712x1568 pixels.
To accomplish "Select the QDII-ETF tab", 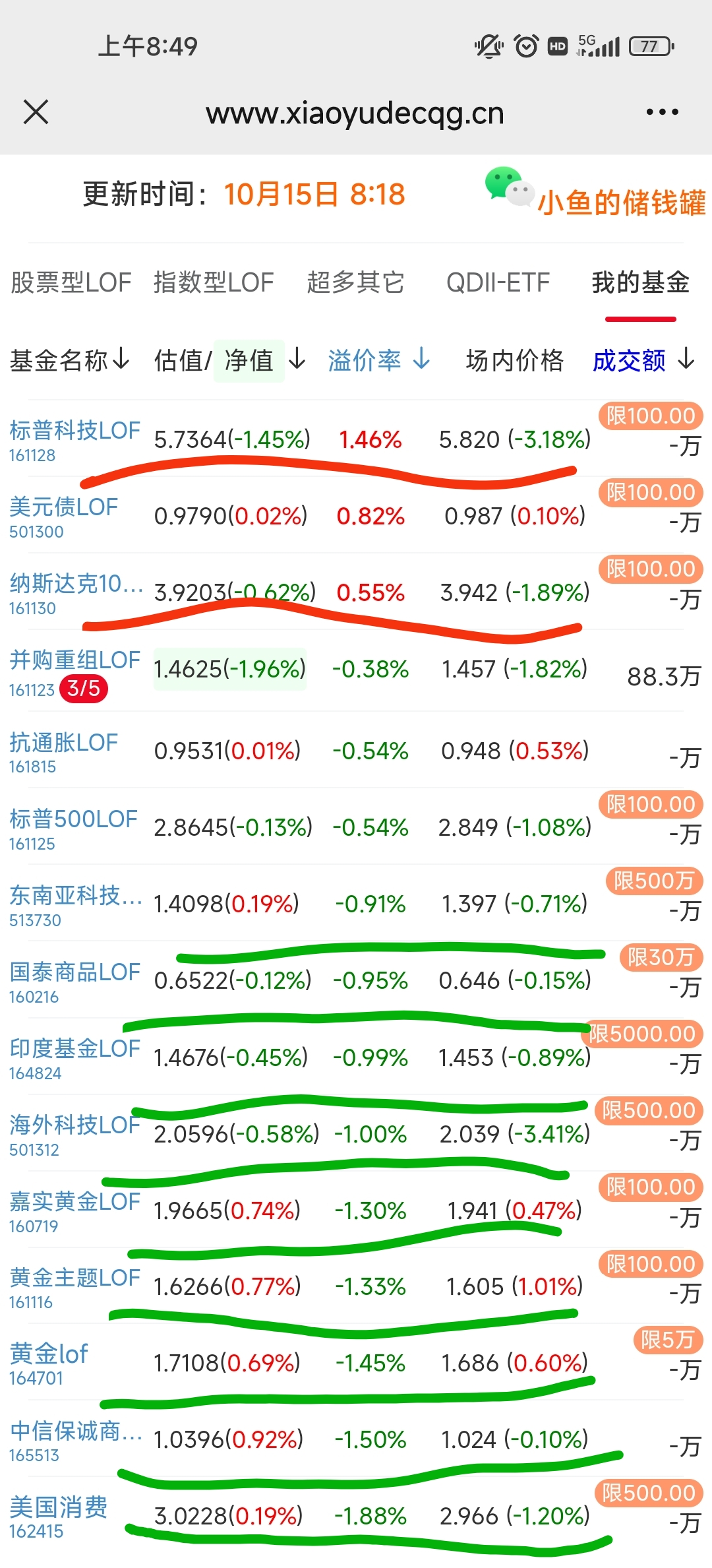I will pyautogui.click(x=498, y=283).
